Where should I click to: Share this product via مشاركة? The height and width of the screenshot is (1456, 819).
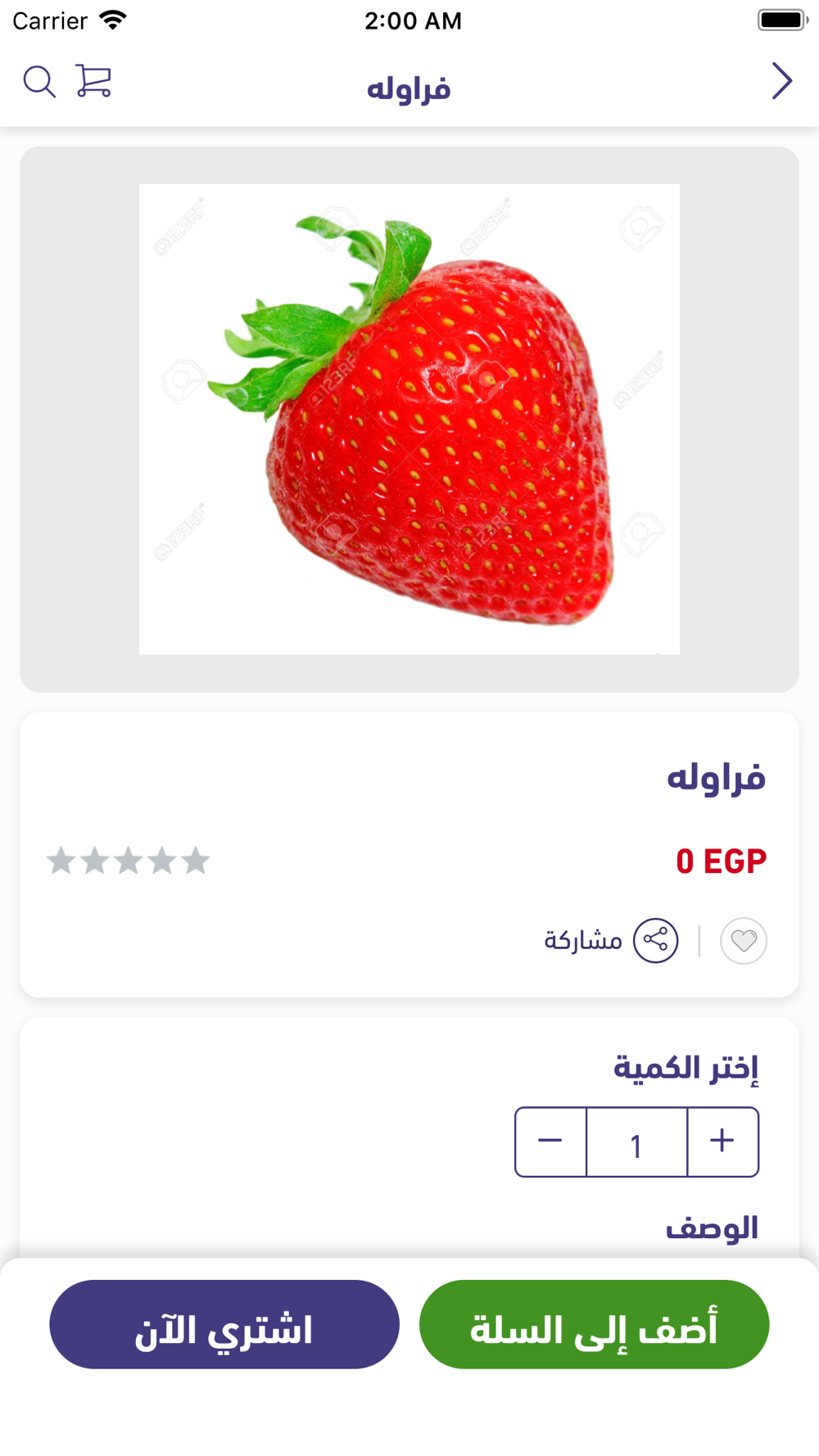(x=611, y=940)
